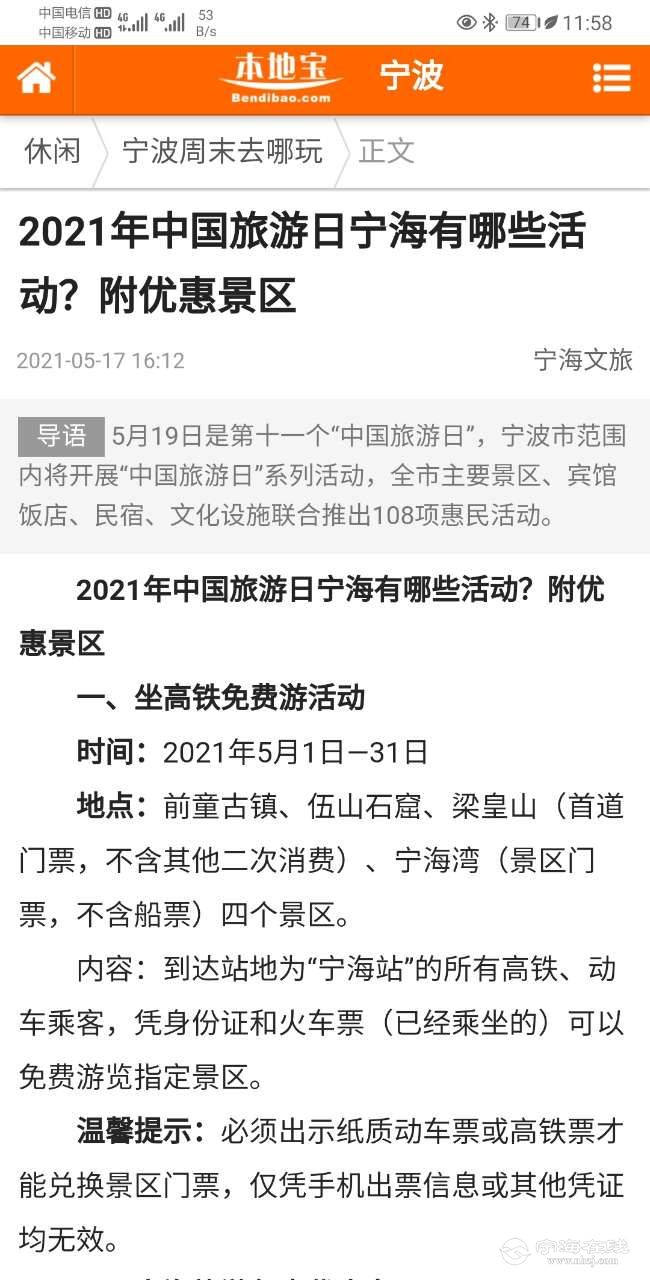This screenshot has height=1280, width=650.
Task: Open the 宁波 city selector
Action: click(x=411, y=76)
